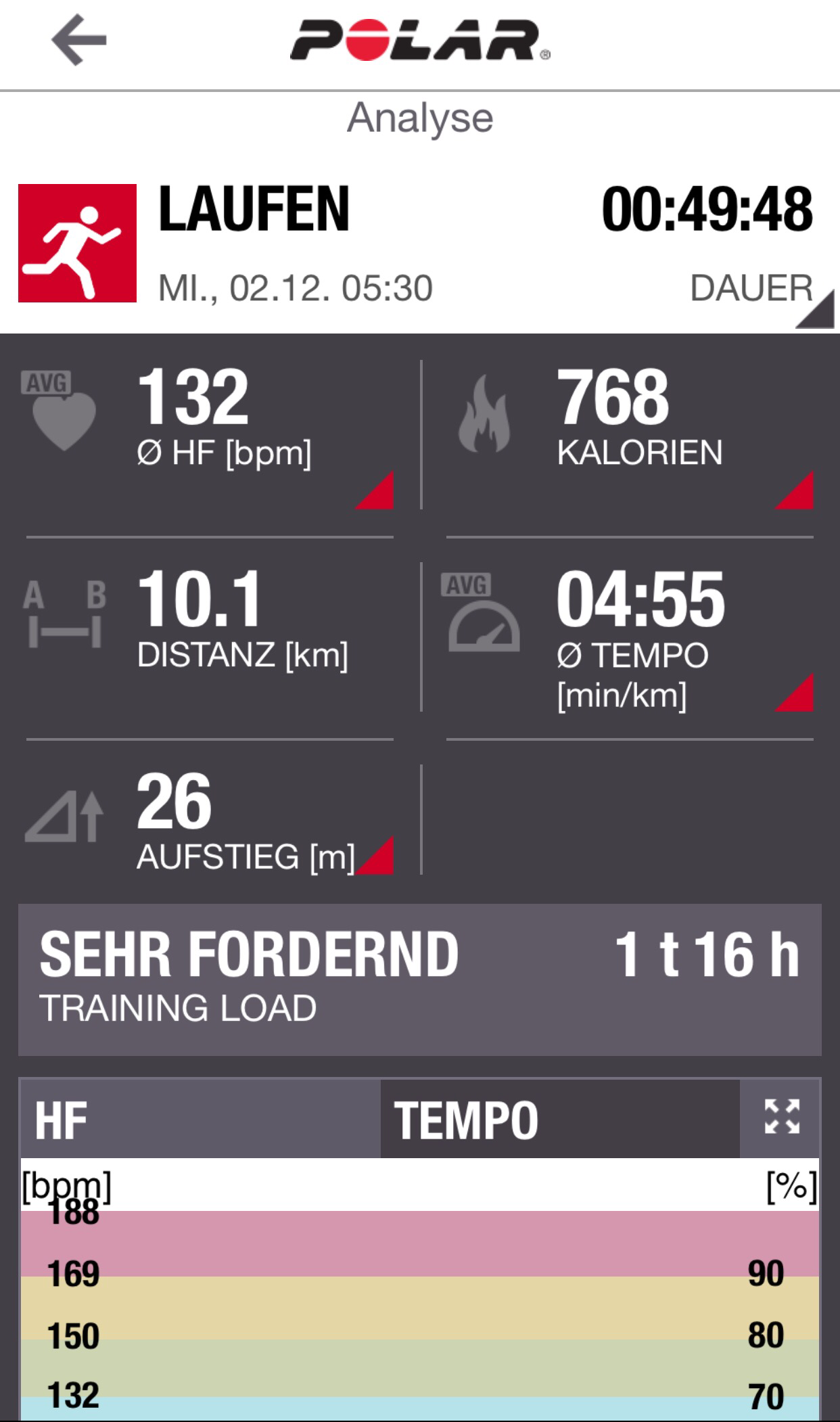This screenshot has height=1422, width=840.
Task: Expand the average Tempo tile
Action: coord(795,693)
